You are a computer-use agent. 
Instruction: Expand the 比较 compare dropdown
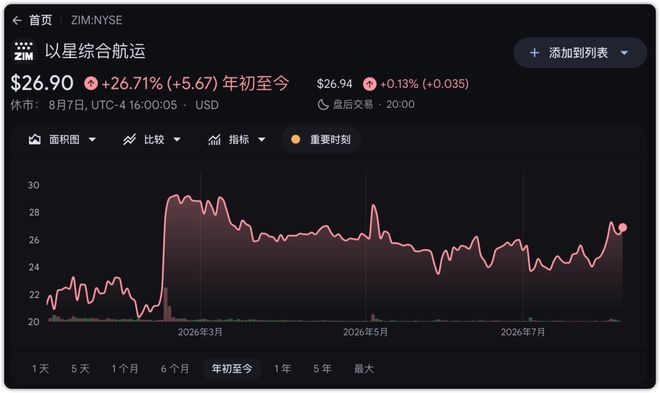click(x=152, y=139)
